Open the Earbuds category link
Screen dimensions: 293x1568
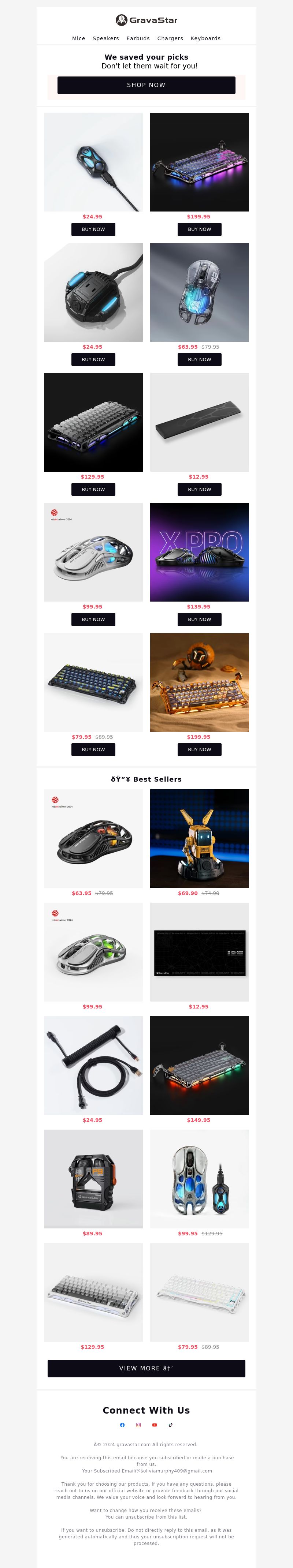(x=138, y=38)
